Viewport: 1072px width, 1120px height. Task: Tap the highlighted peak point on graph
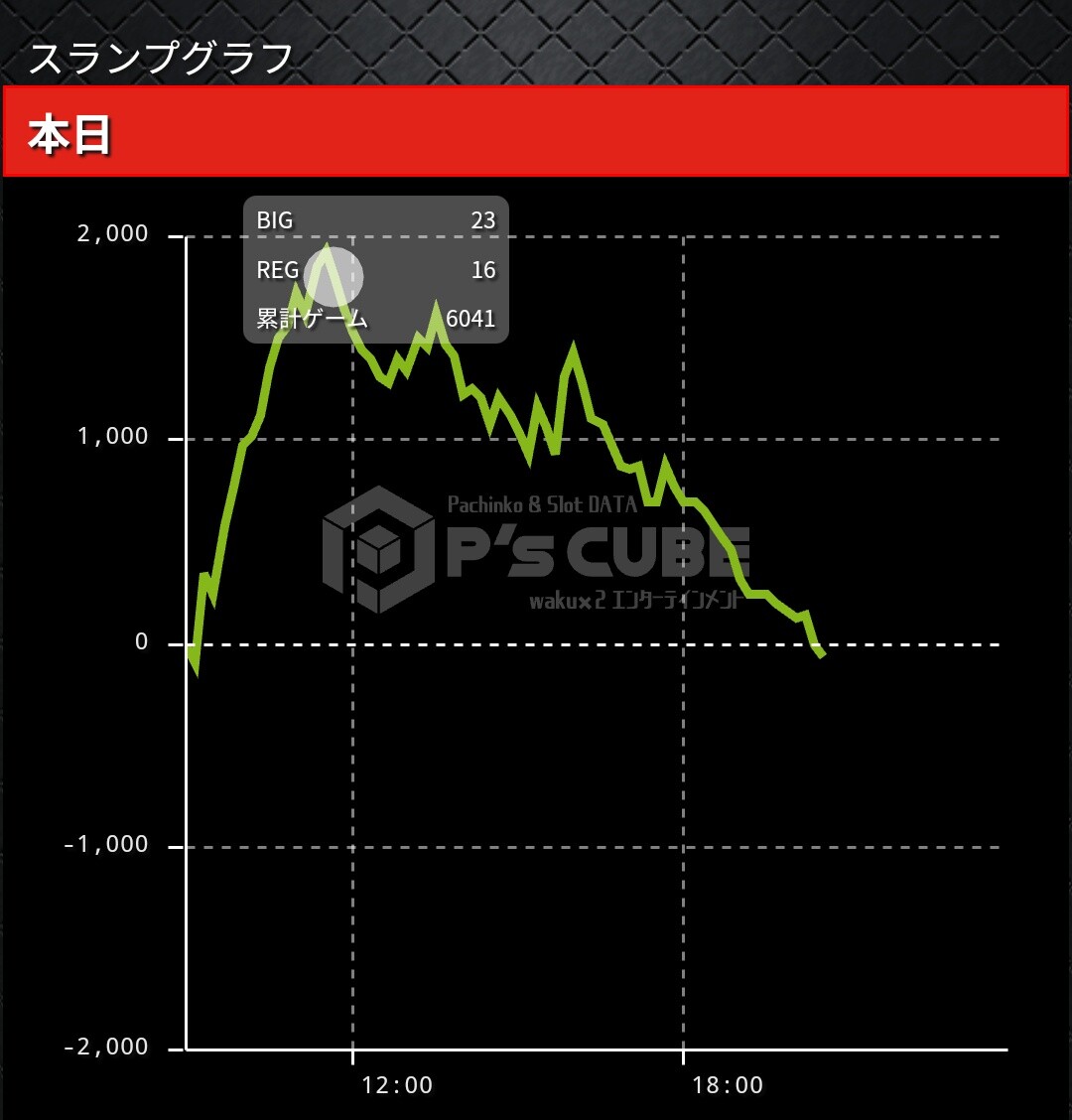pos(334,276)
